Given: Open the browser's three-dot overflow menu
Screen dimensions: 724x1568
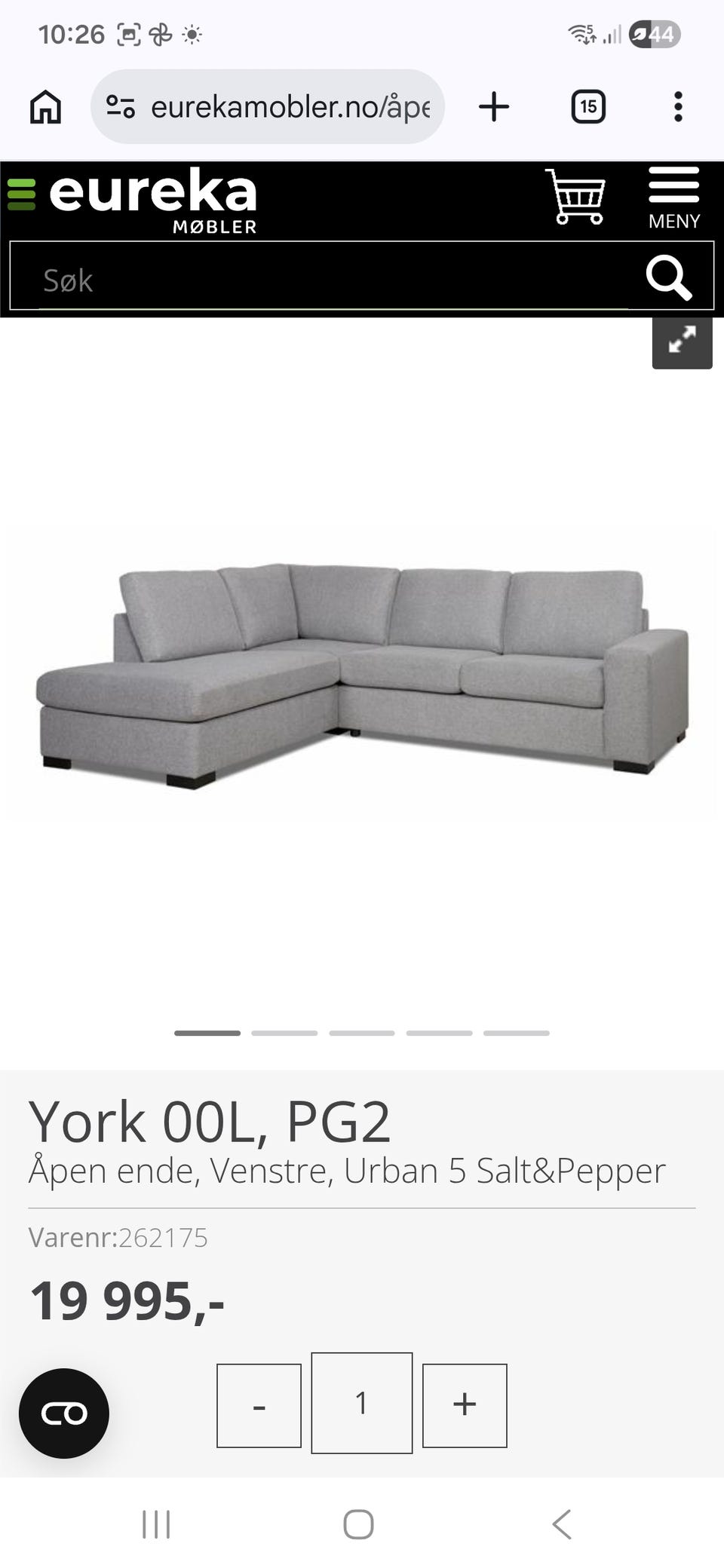Looking at the screenshot, I should click(x=678, y=106).
